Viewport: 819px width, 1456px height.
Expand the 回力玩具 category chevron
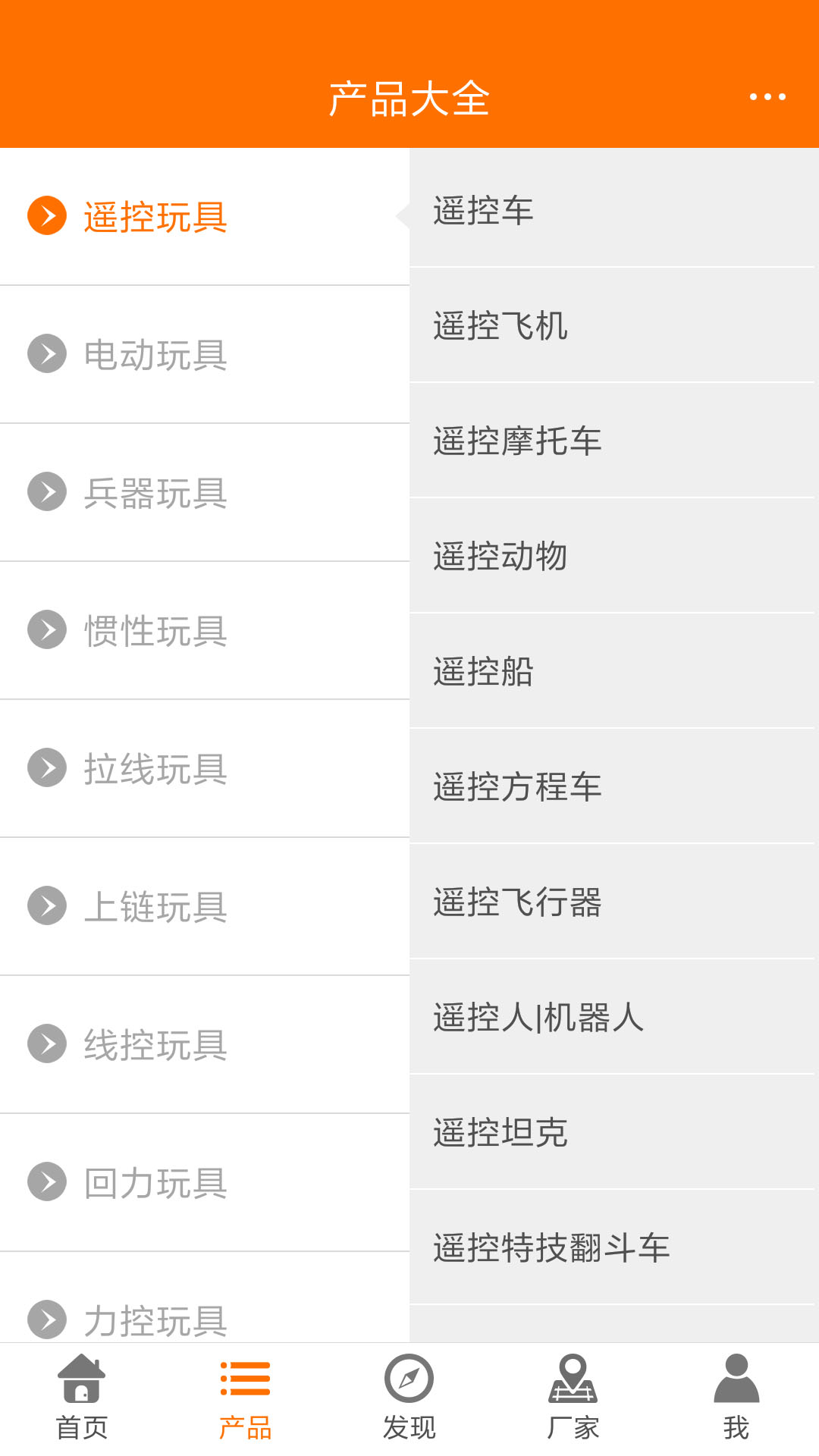(x=46, y=1183)
